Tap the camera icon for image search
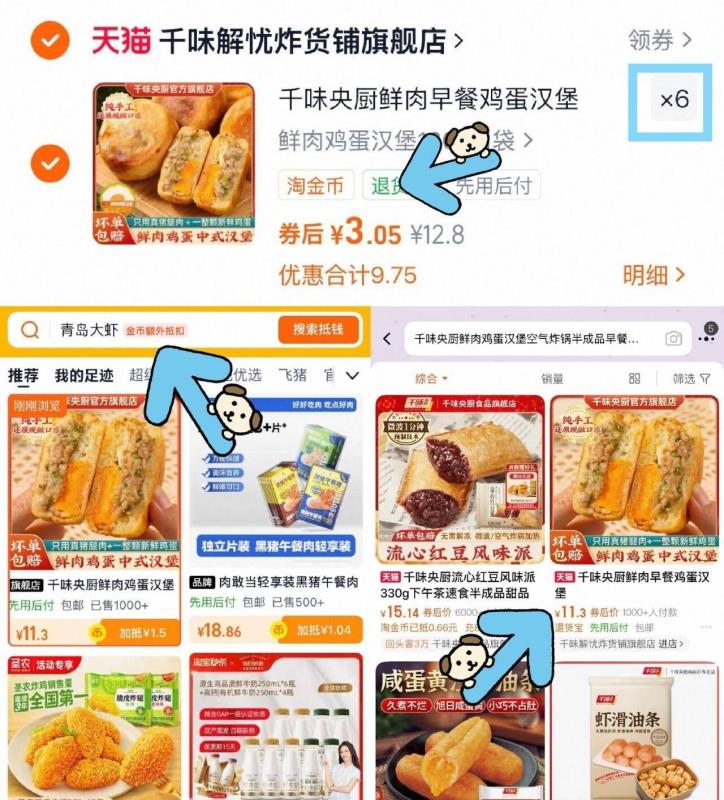724x800 pixels. click(675, 336)
